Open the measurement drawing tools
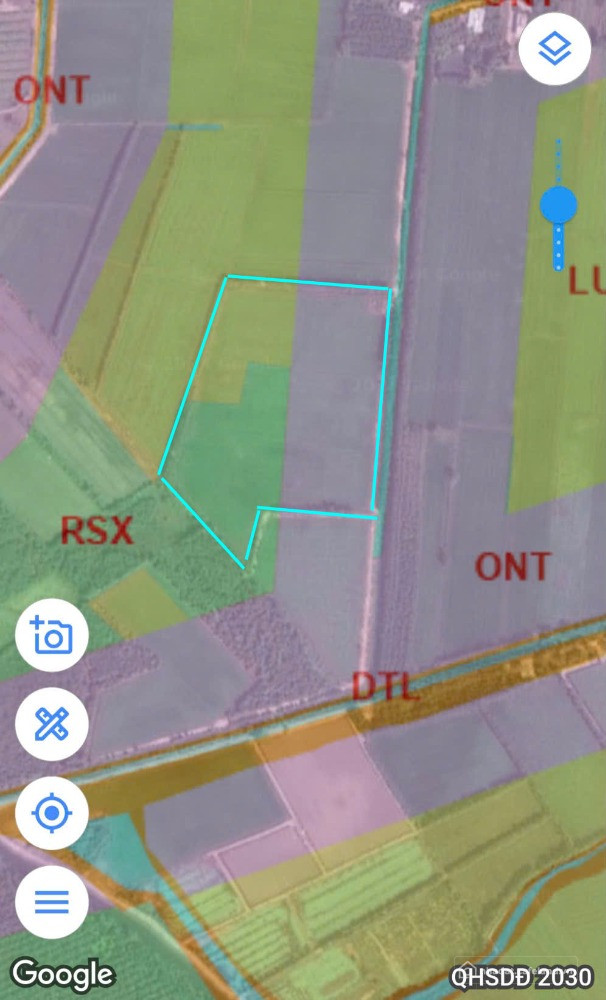The width and height of the screenshot is (606, 1000). coord(52,724)
